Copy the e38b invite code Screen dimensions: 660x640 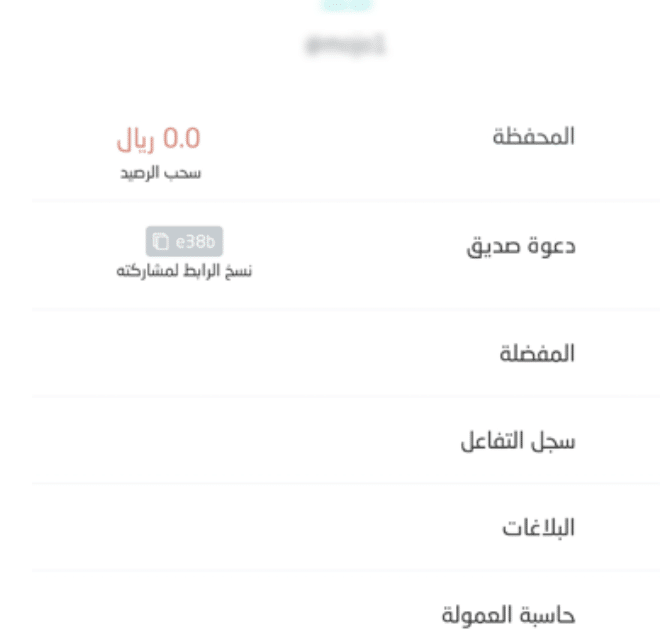(x=184, y=241)
